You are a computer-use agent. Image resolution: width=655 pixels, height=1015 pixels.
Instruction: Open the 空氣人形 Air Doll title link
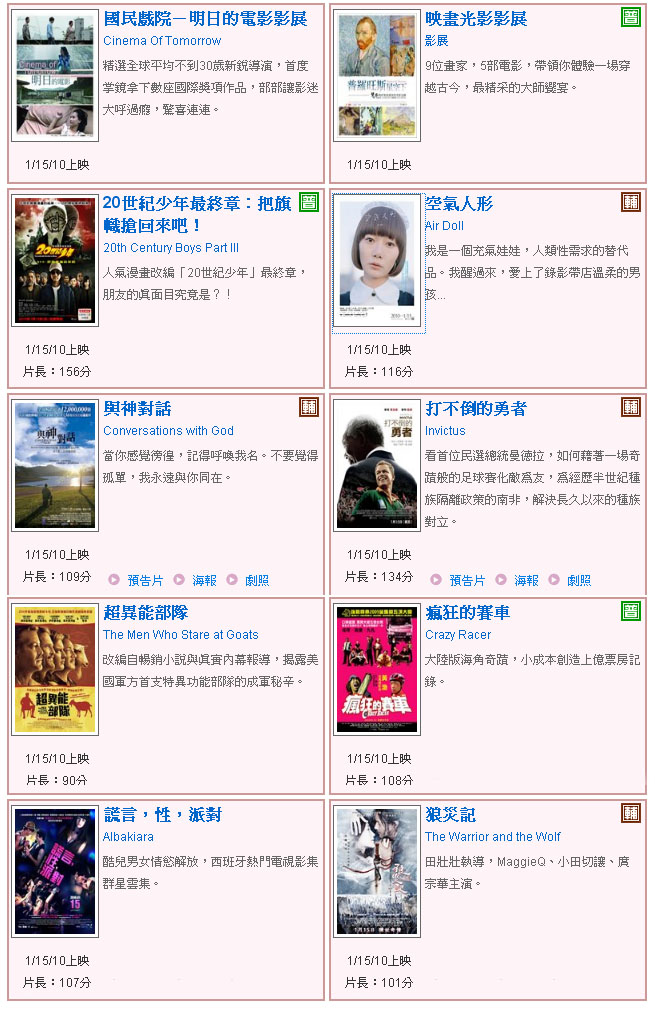coord(459,204)
